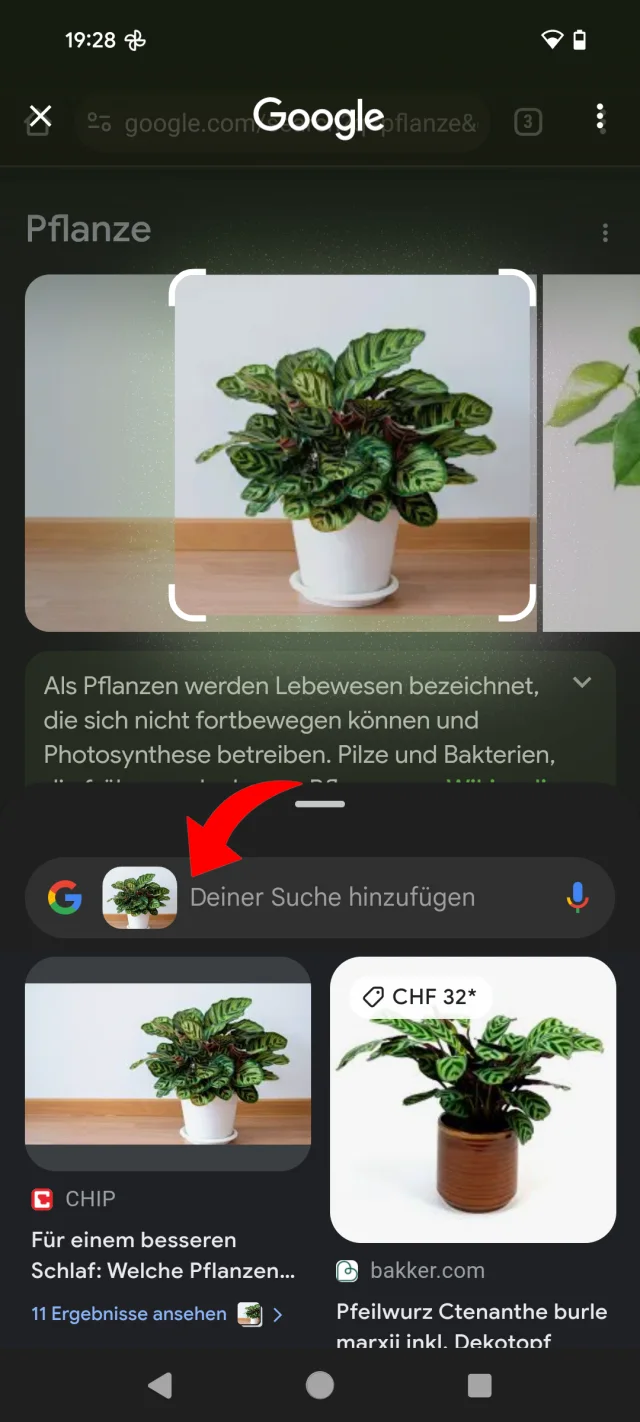Close the Google Lens overlay
Image resolution: width=640 pixels, height=1422 pixels.
[40, 117]
